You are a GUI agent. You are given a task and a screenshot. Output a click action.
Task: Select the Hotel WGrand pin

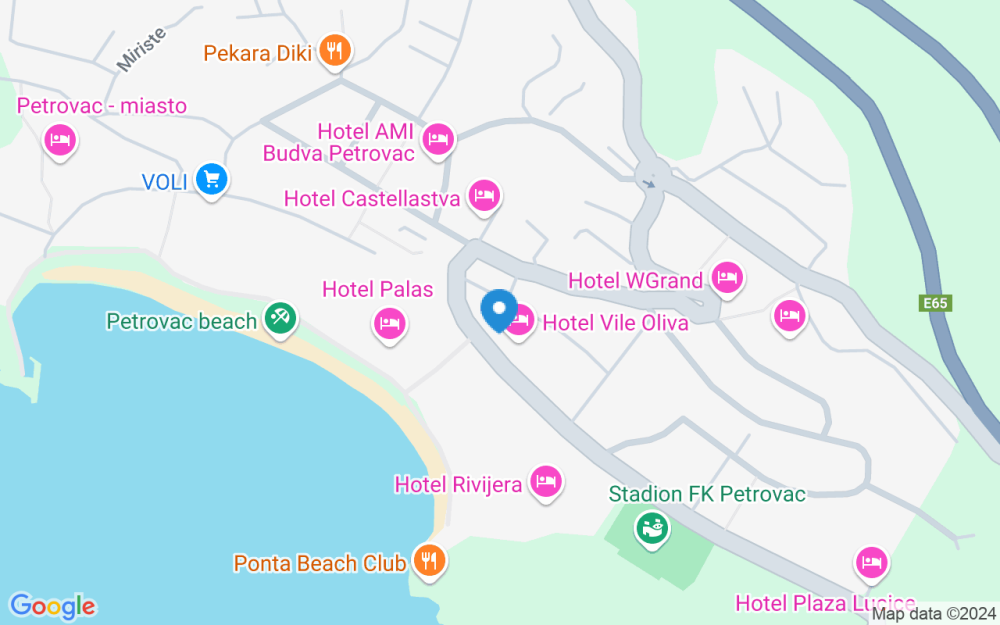pos(727,279)
